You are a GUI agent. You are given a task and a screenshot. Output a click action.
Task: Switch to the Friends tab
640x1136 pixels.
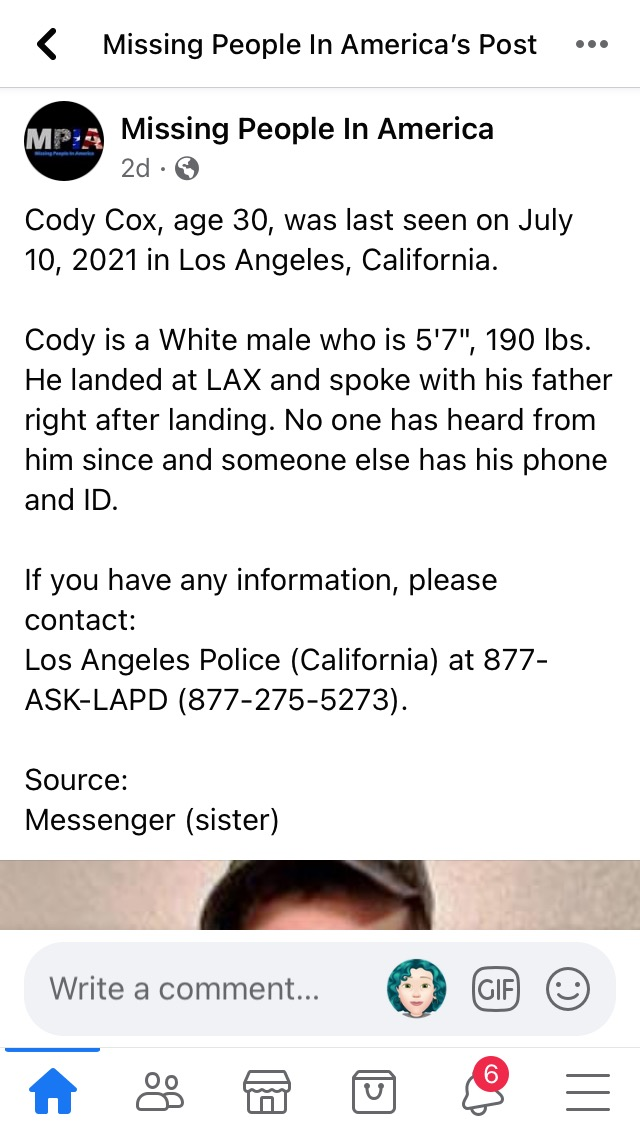pos(159,1091)
